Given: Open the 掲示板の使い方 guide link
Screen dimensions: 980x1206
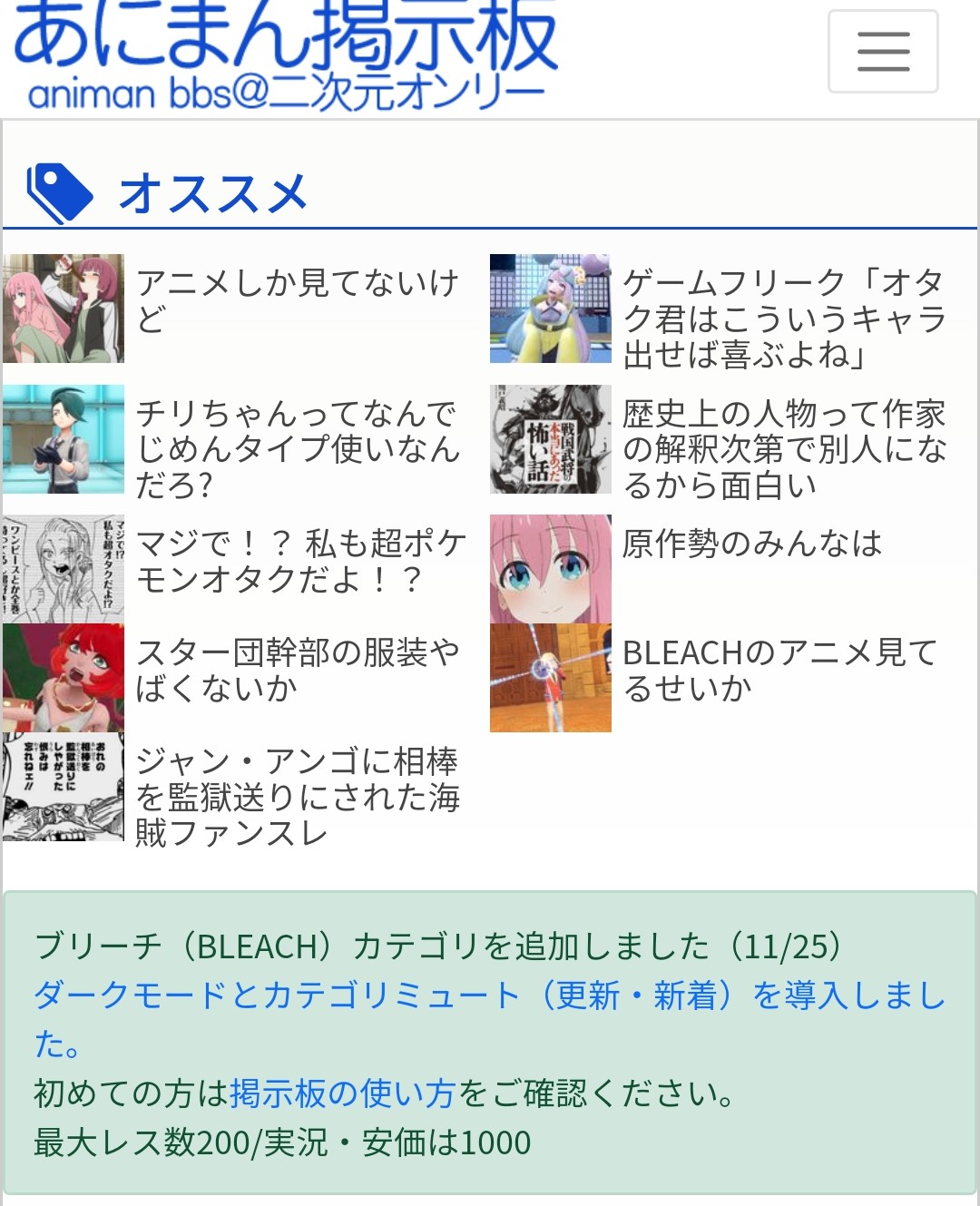Looking at the screenshot, I should pyautogui.click(x=342, y=1093).
